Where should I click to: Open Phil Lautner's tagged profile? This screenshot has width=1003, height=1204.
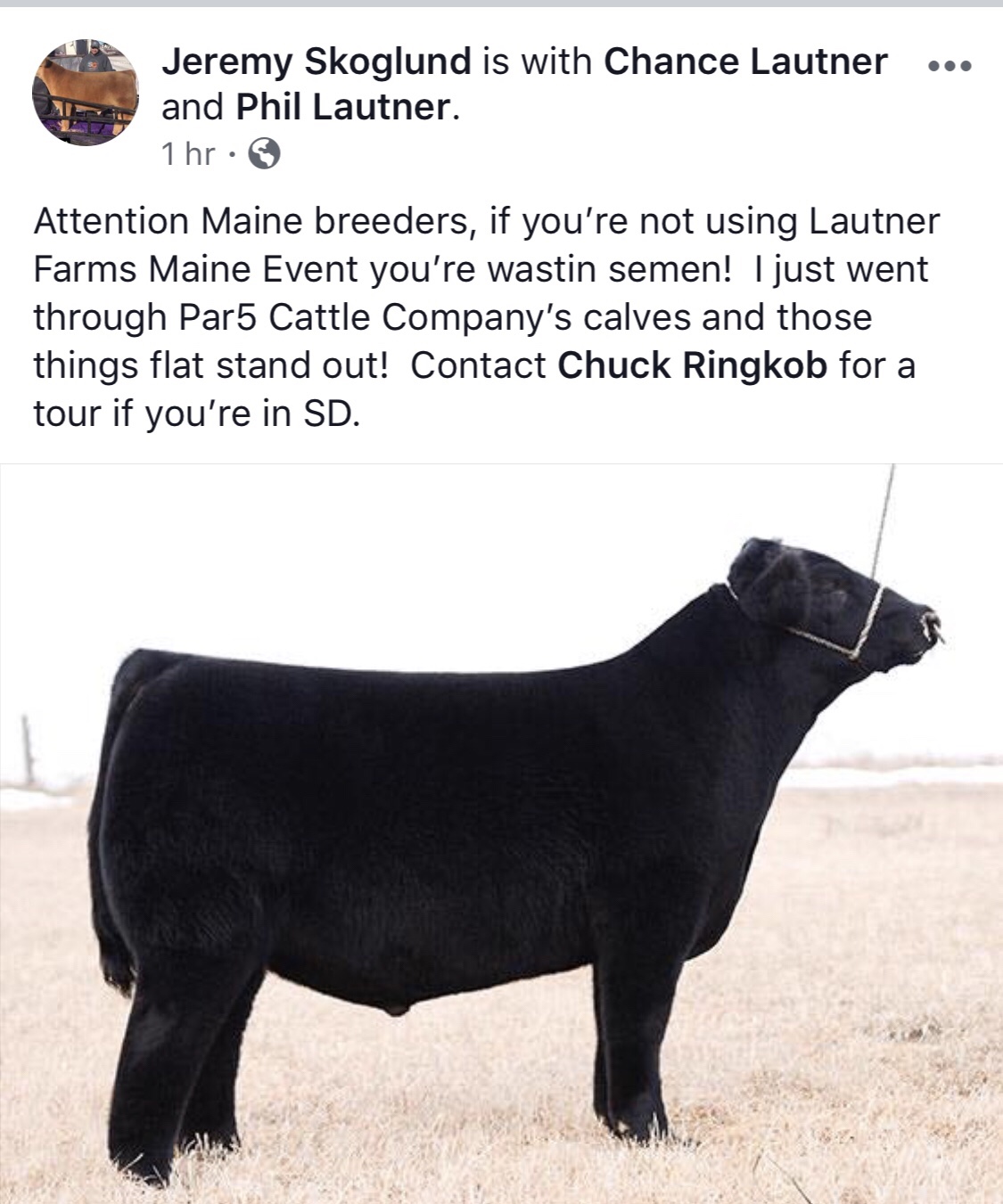(x=343, y=107)
